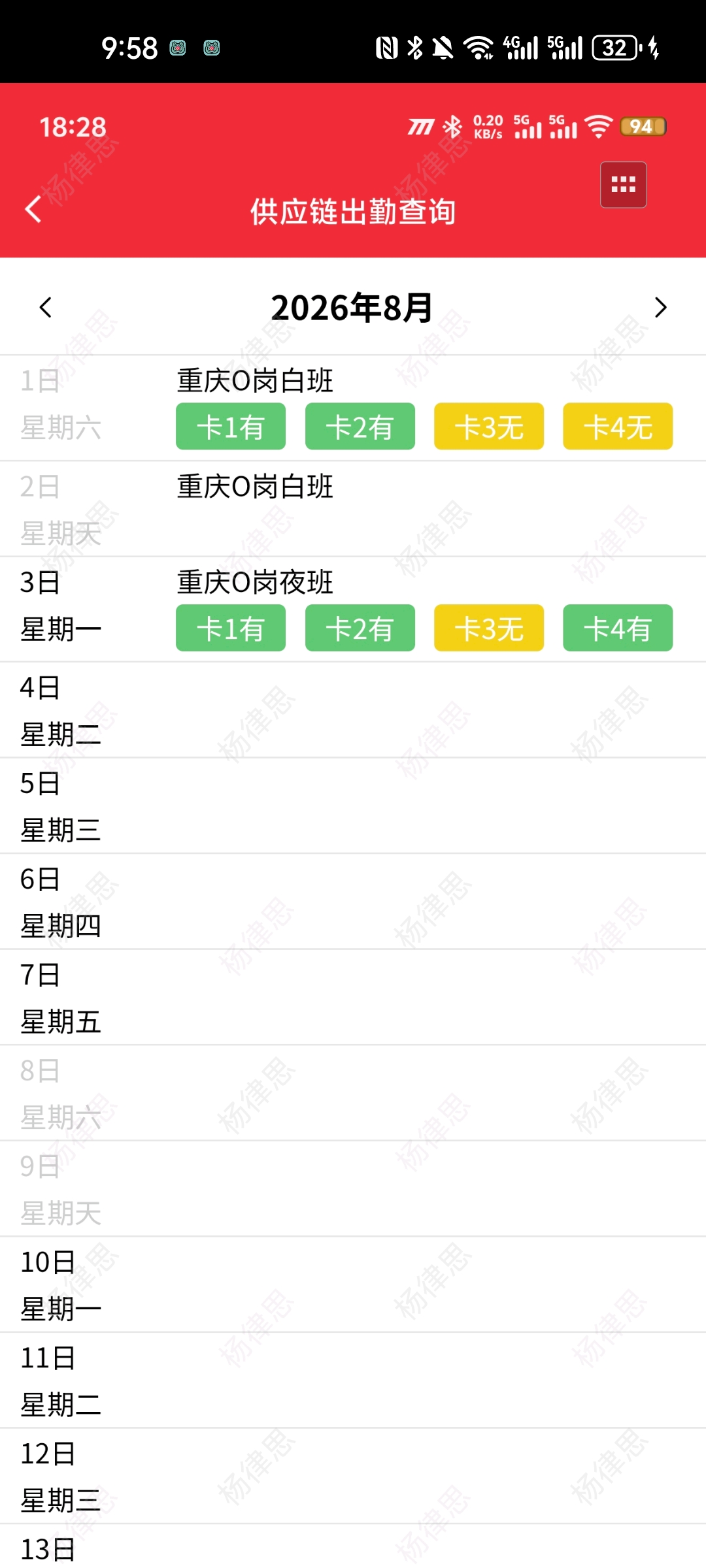Tap 卡3无 chip on 1日

click(489, 426)
